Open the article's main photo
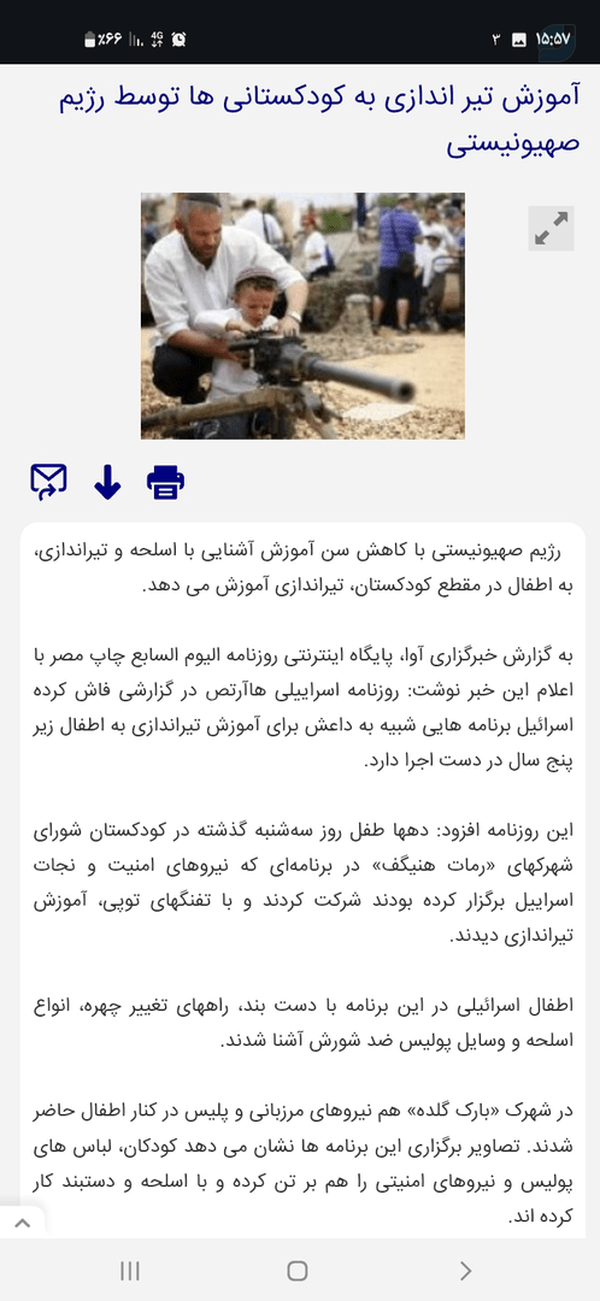 (x=302, y=316)
